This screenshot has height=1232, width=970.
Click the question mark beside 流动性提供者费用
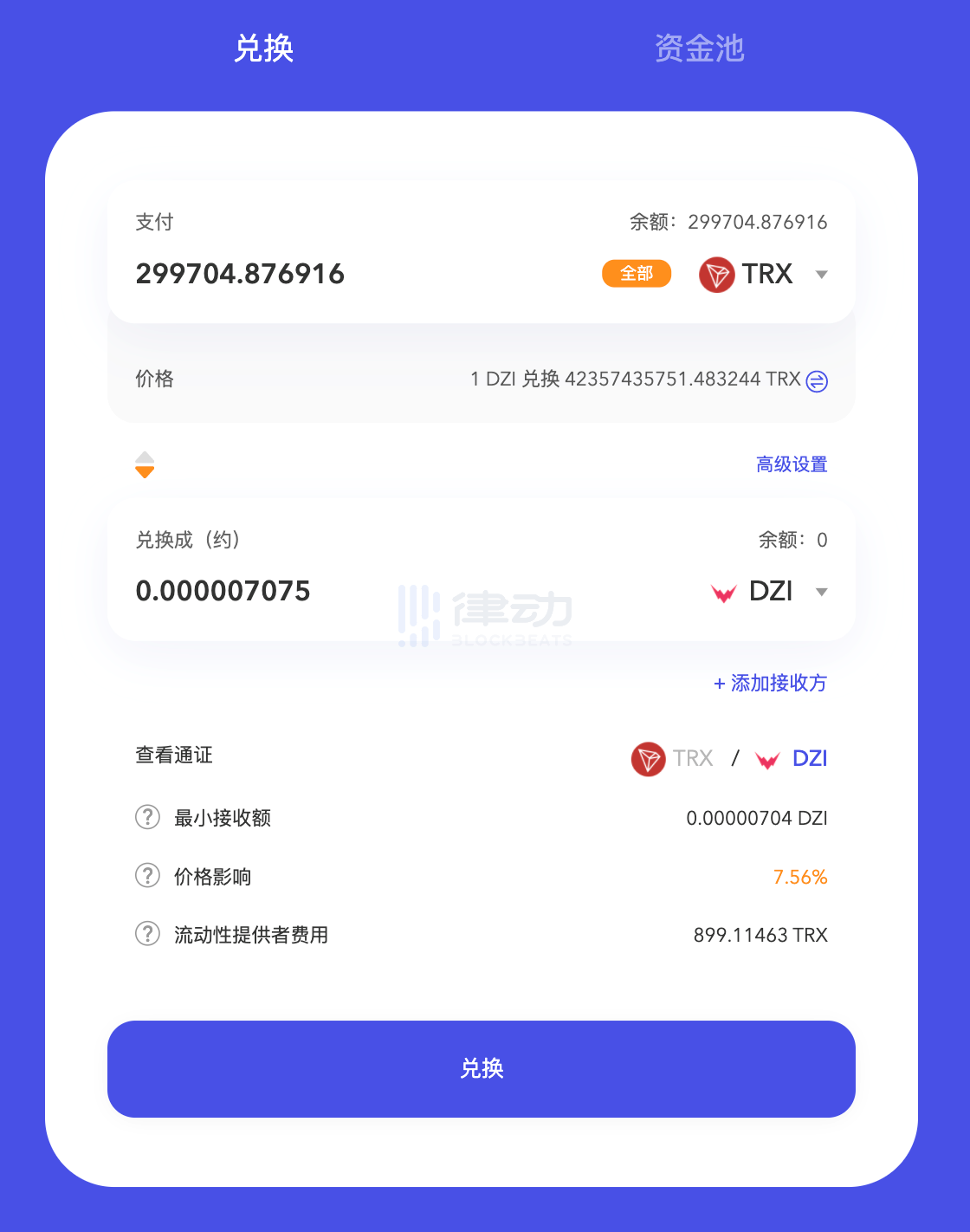pyautogui.click(x=146, y=934)
